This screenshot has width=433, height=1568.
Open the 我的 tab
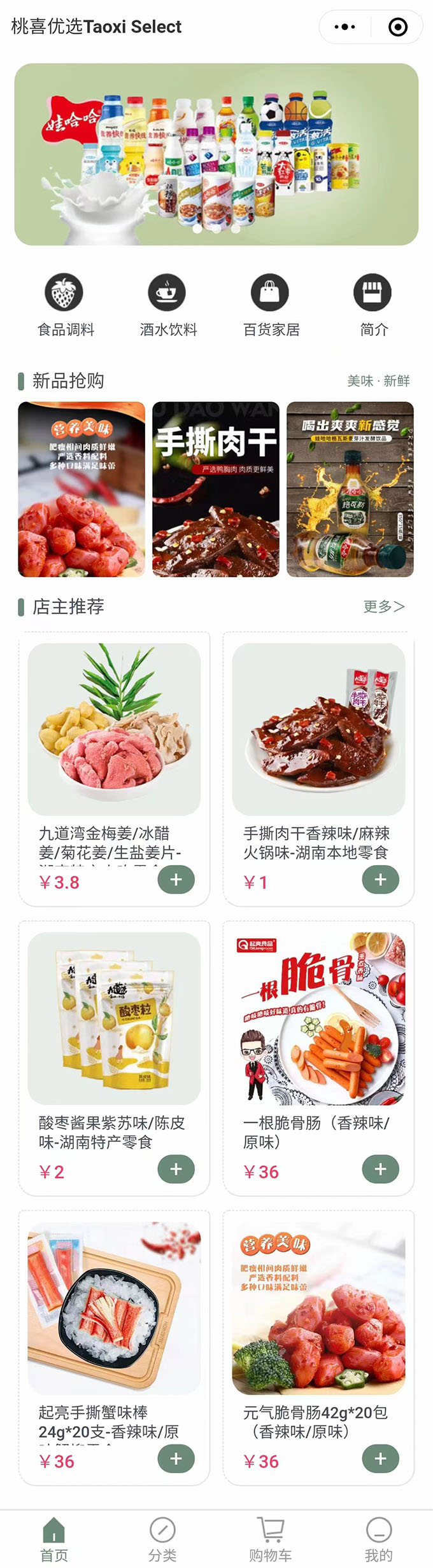point(379,1538)
